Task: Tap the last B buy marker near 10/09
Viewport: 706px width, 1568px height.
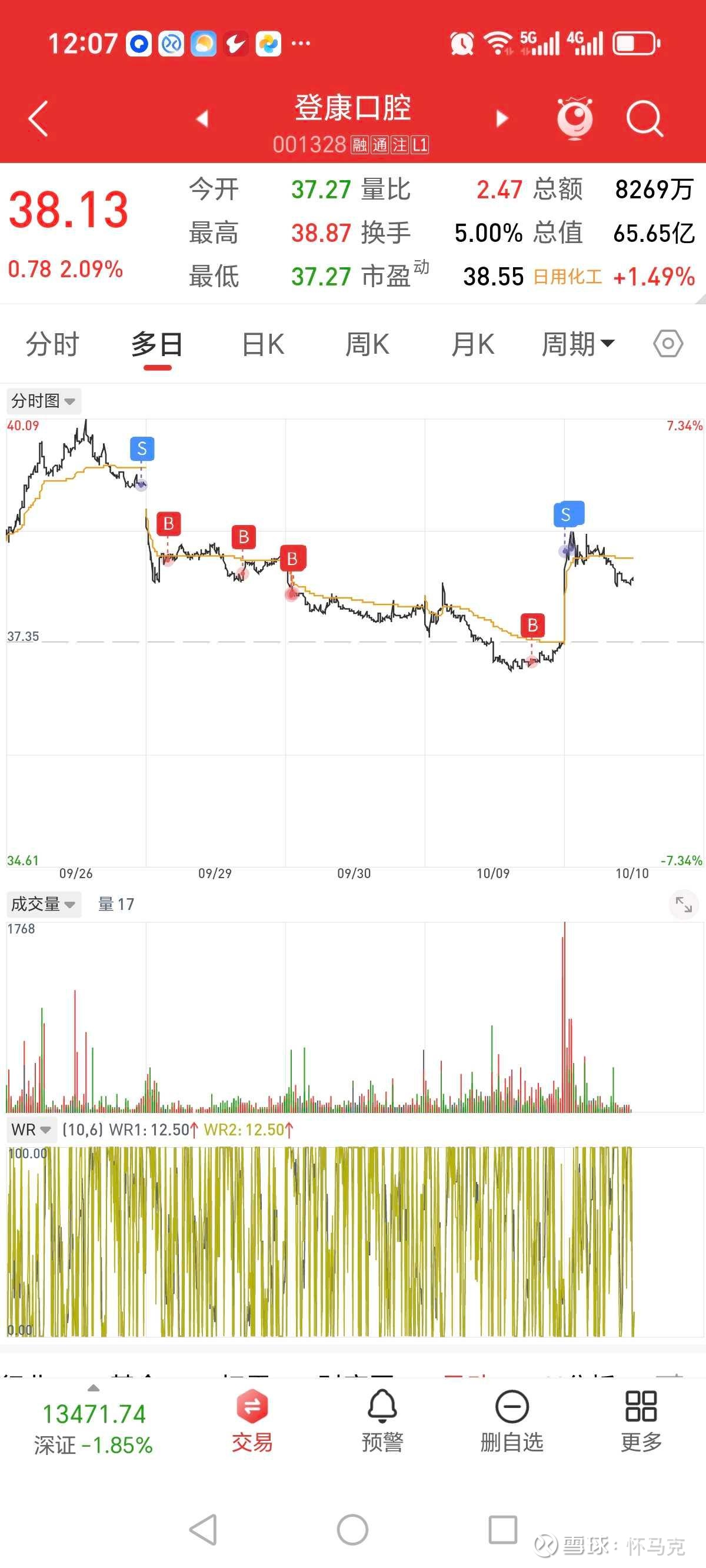Action: 532,625
